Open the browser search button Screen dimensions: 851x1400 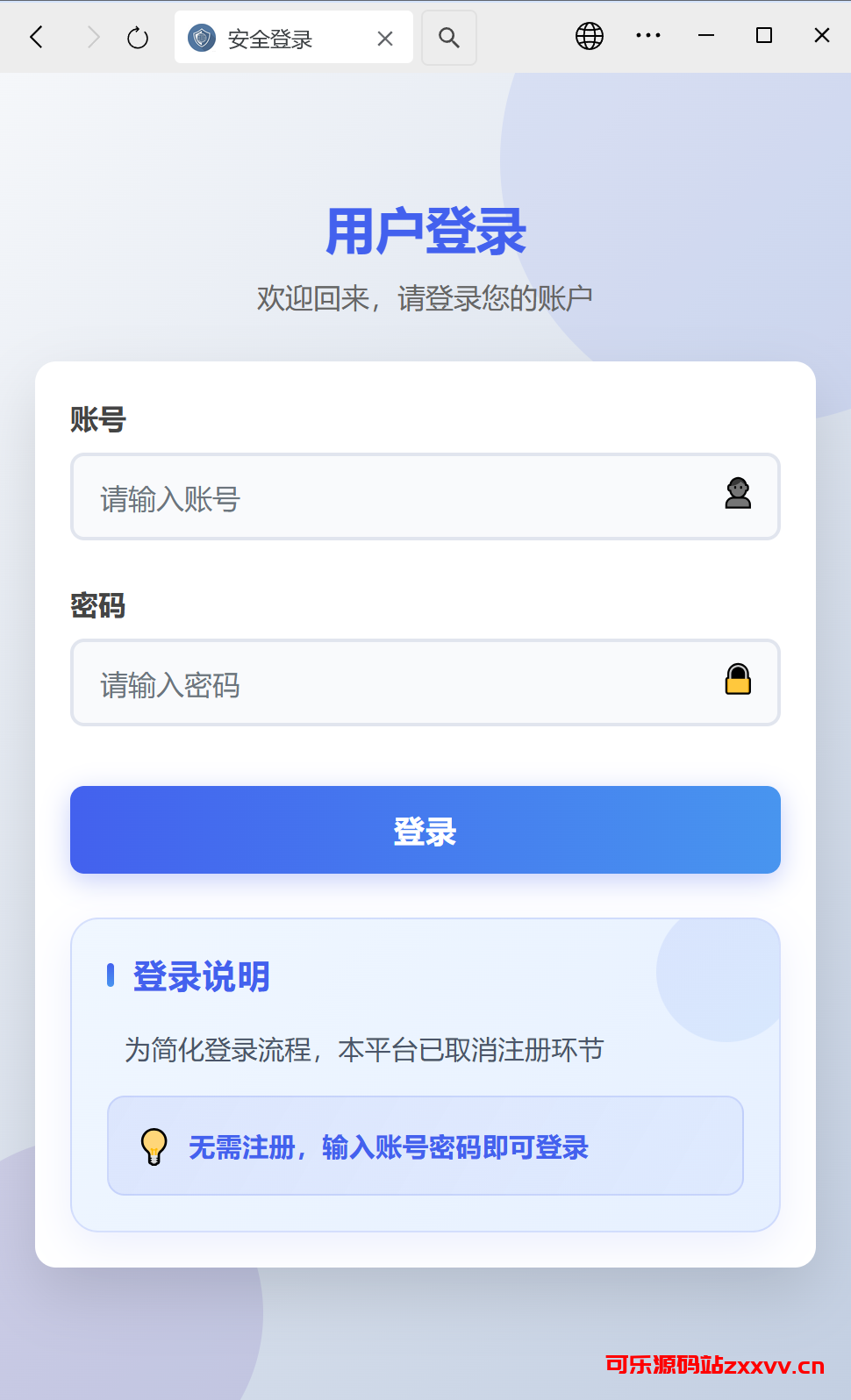point(448,38)
